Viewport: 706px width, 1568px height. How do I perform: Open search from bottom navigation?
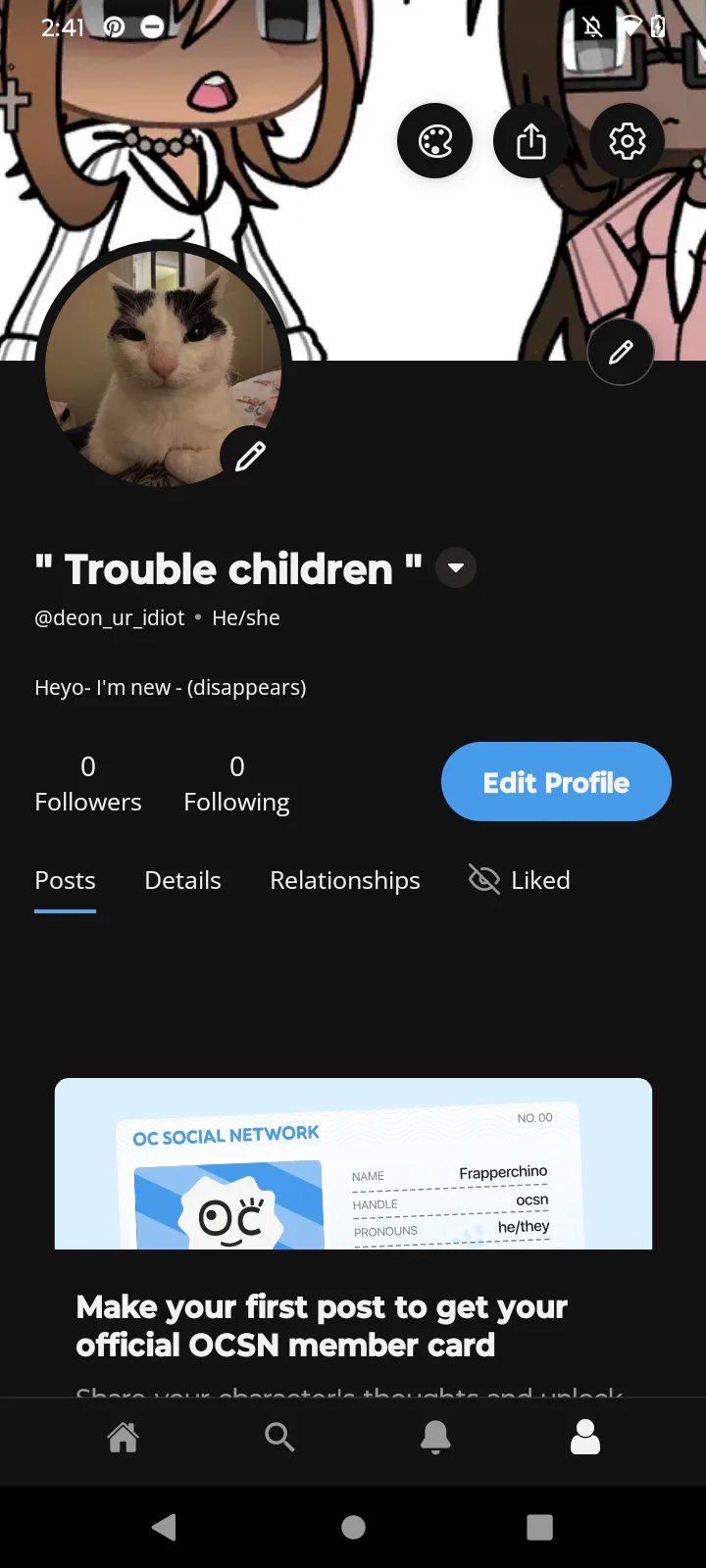tap(279, 1438)
